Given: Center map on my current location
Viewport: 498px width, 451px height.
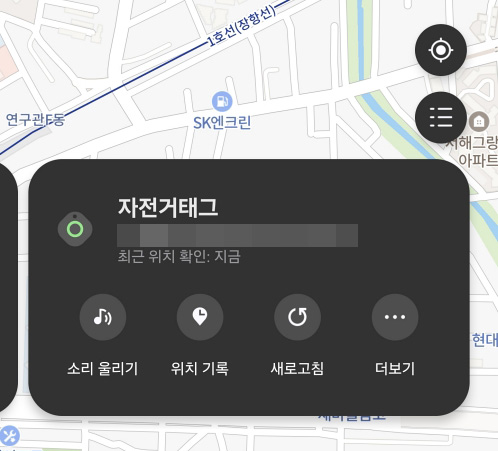Looking at the screenshot, I should (441, 50).
